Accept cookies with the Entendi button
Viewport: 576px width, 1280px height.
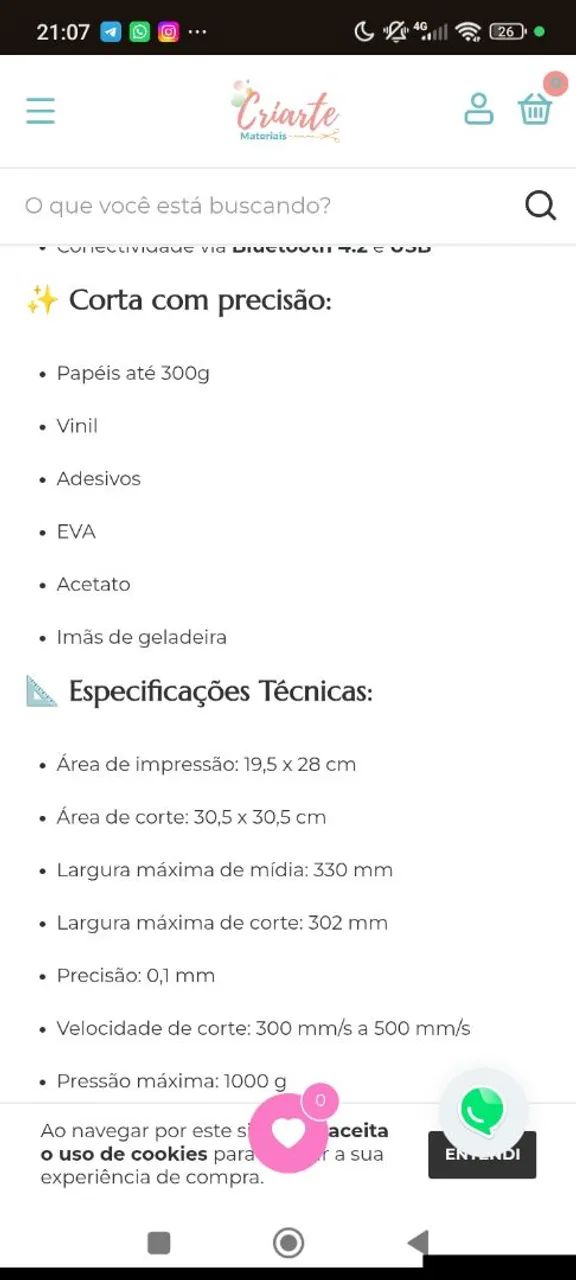tap(483, 1155)
